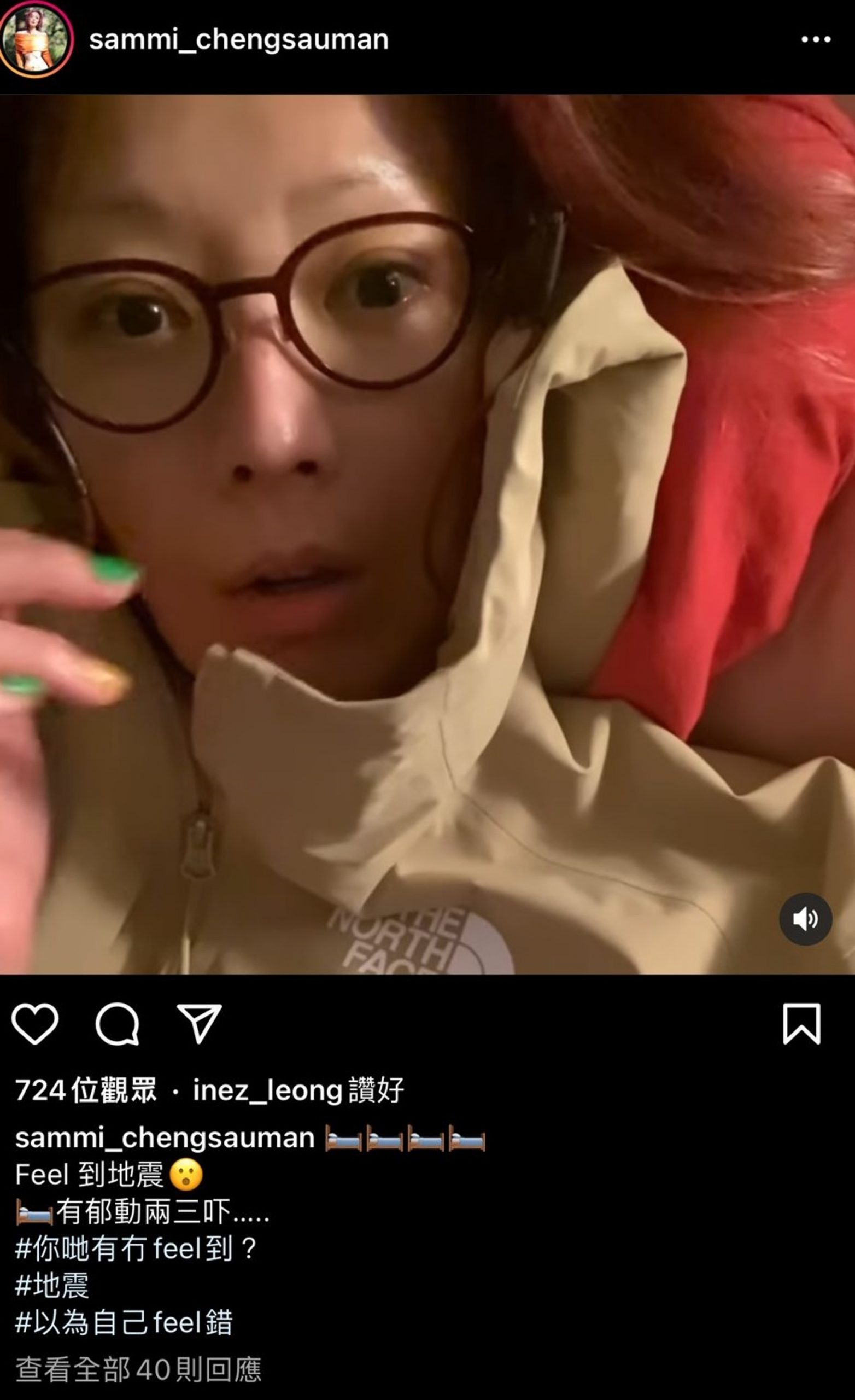
Task: Share the post via the paper plane icon
Action: (x=199, y=1023)
